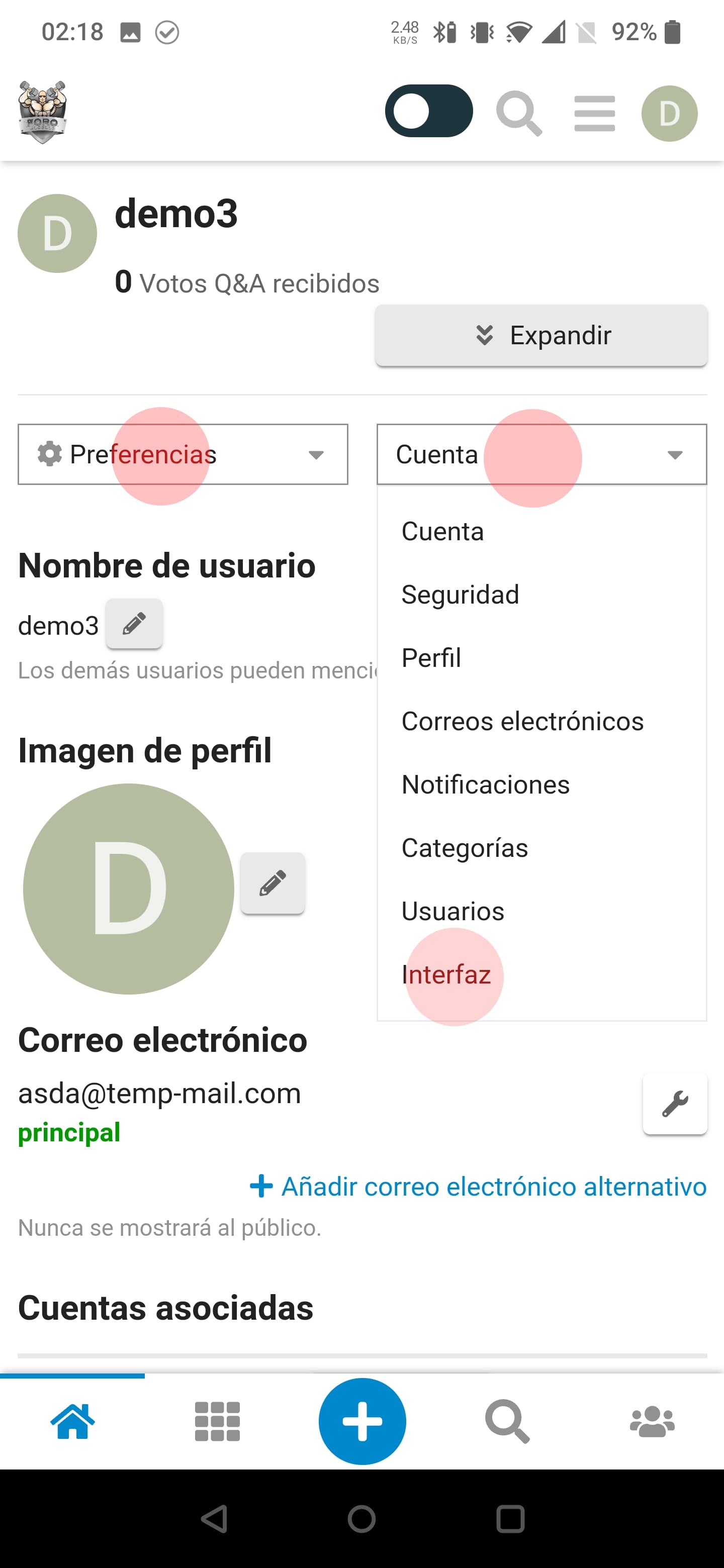
Task: Select Perfil from the list
Action: click(x=431, y=658)
